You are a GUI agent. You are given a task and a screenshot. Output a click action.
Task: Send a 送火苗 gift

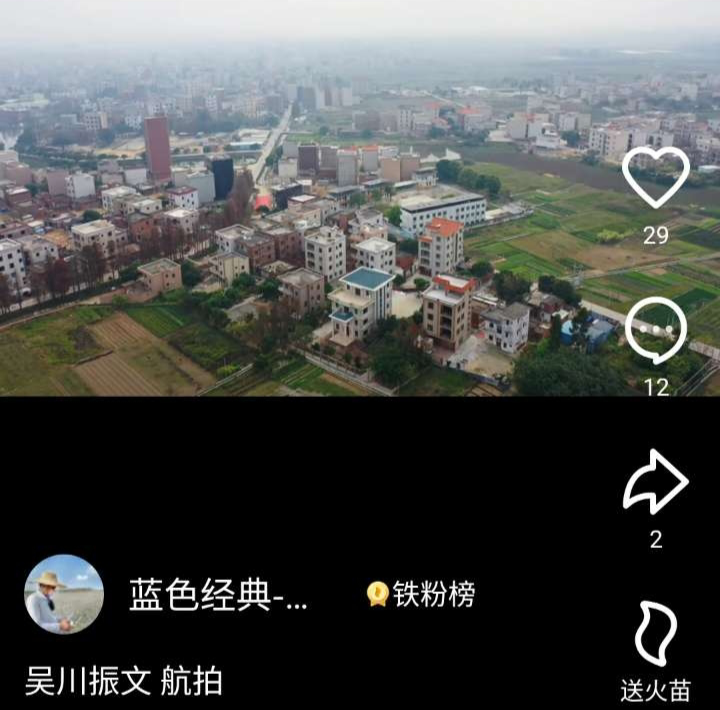coord(655,635)
